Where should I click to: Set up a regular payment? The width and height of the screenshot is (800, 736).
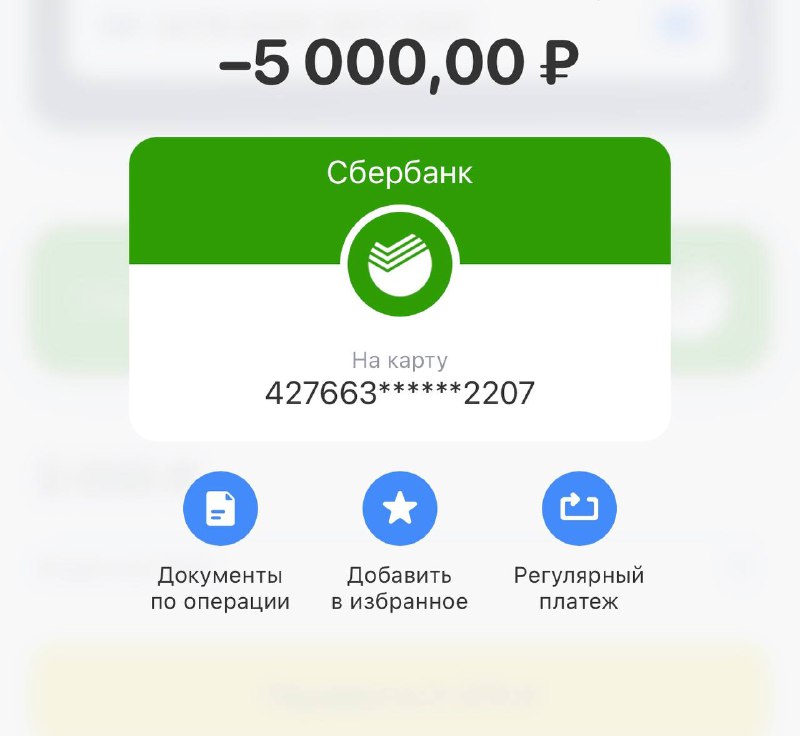click(x=579, y=510)
